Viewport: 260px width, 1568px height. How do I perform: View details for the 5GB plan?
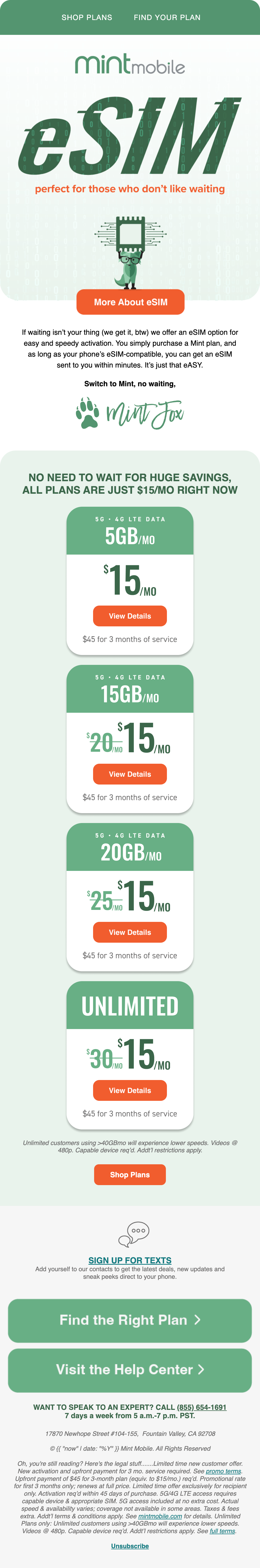coord(130,616)
